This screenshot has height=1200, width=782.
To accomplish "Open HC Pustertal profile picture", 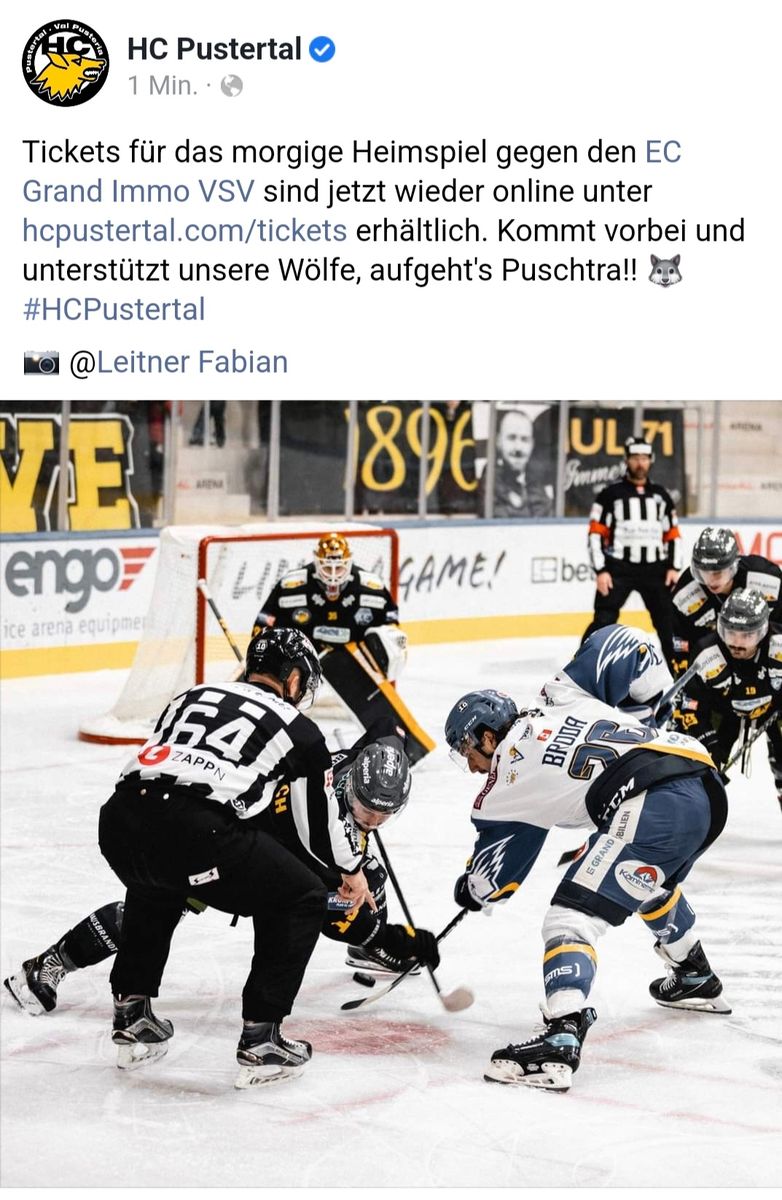I will (65, 62).
